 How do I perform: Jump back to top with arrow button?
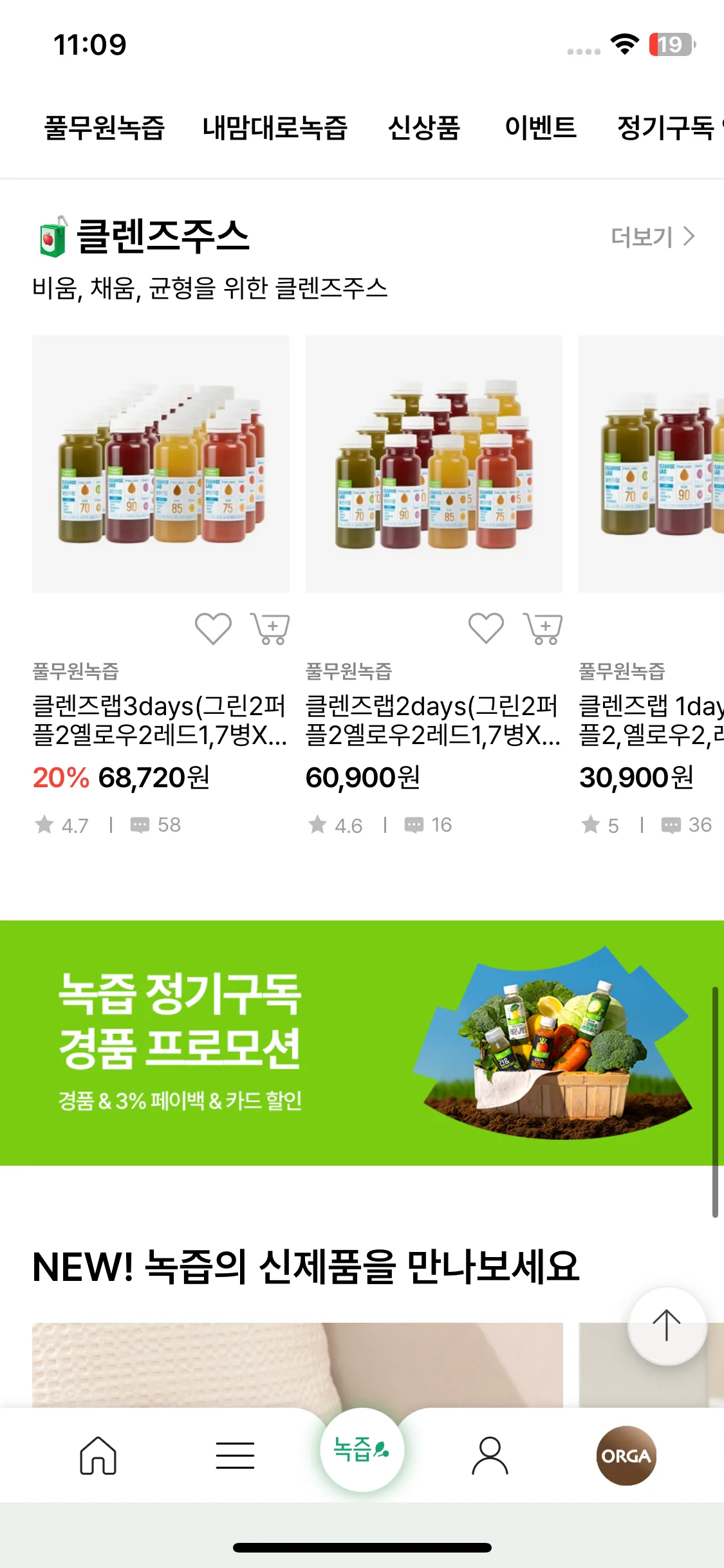[x=667, y=1325]
